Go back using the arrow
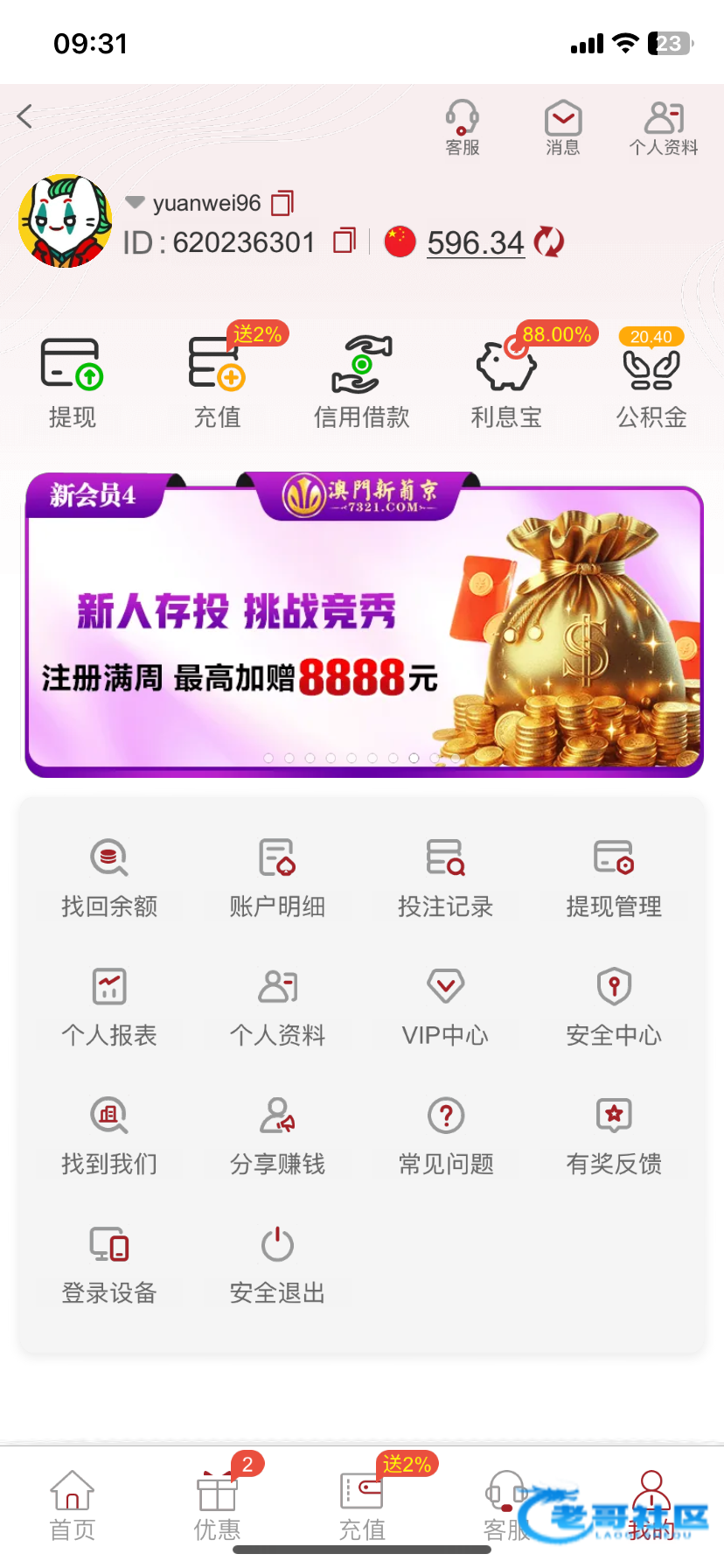This screenshot has height=1568, width=724. 24,115
